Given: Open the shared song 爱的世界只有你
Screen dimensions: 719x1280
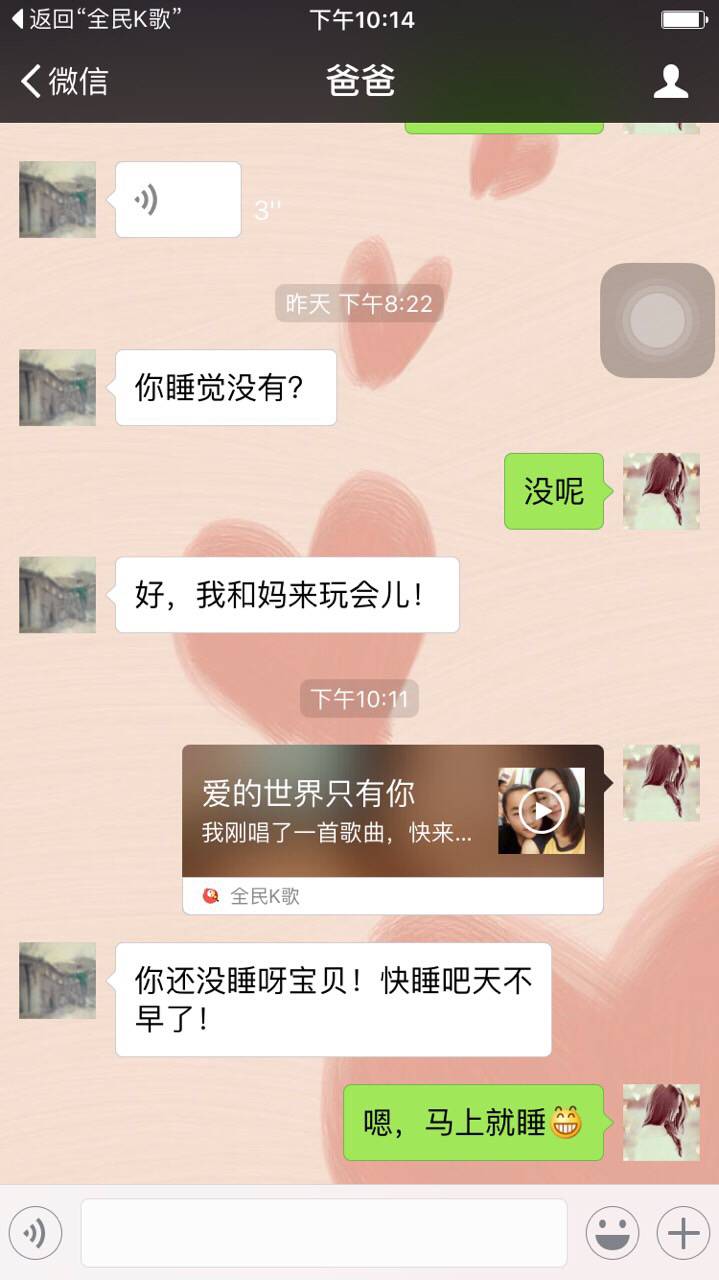Looking at the screenshot, I should [392, 812].
